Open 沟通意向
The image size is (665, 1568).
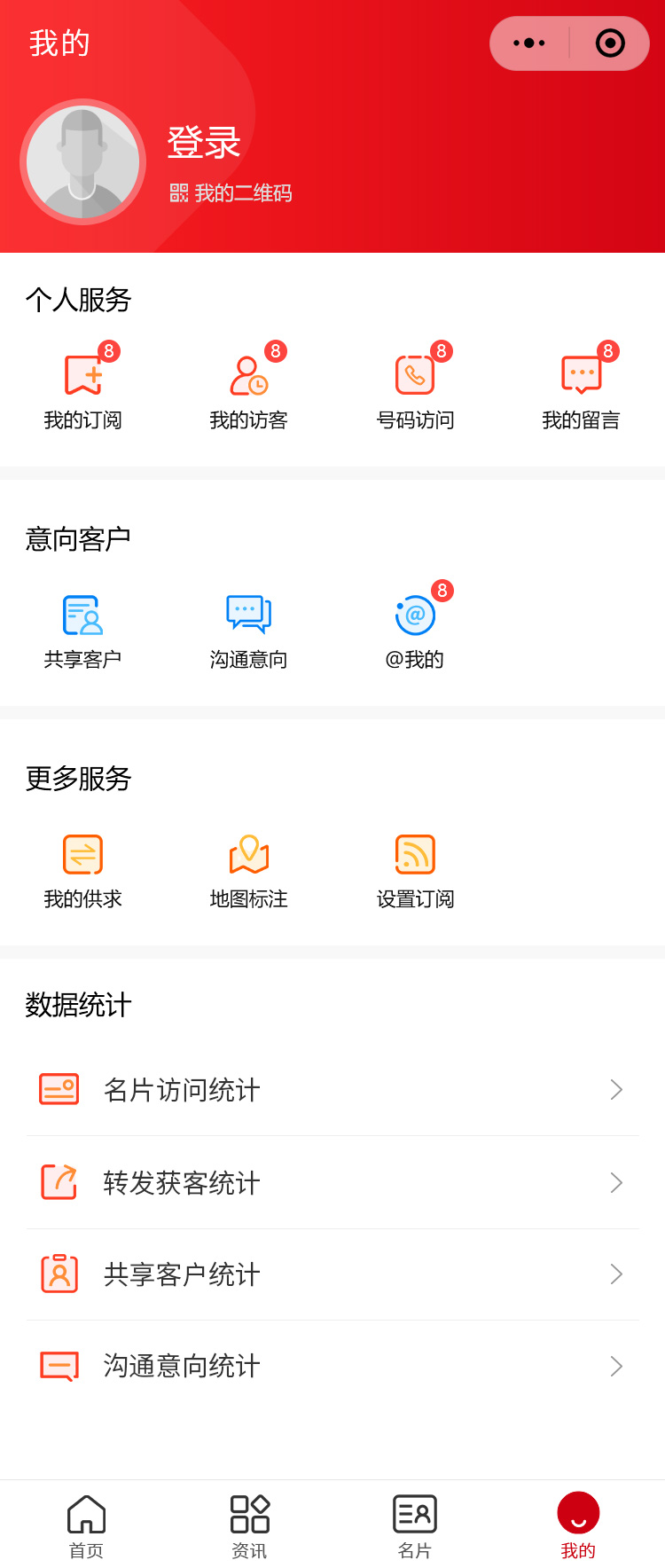tap(249, 629)
